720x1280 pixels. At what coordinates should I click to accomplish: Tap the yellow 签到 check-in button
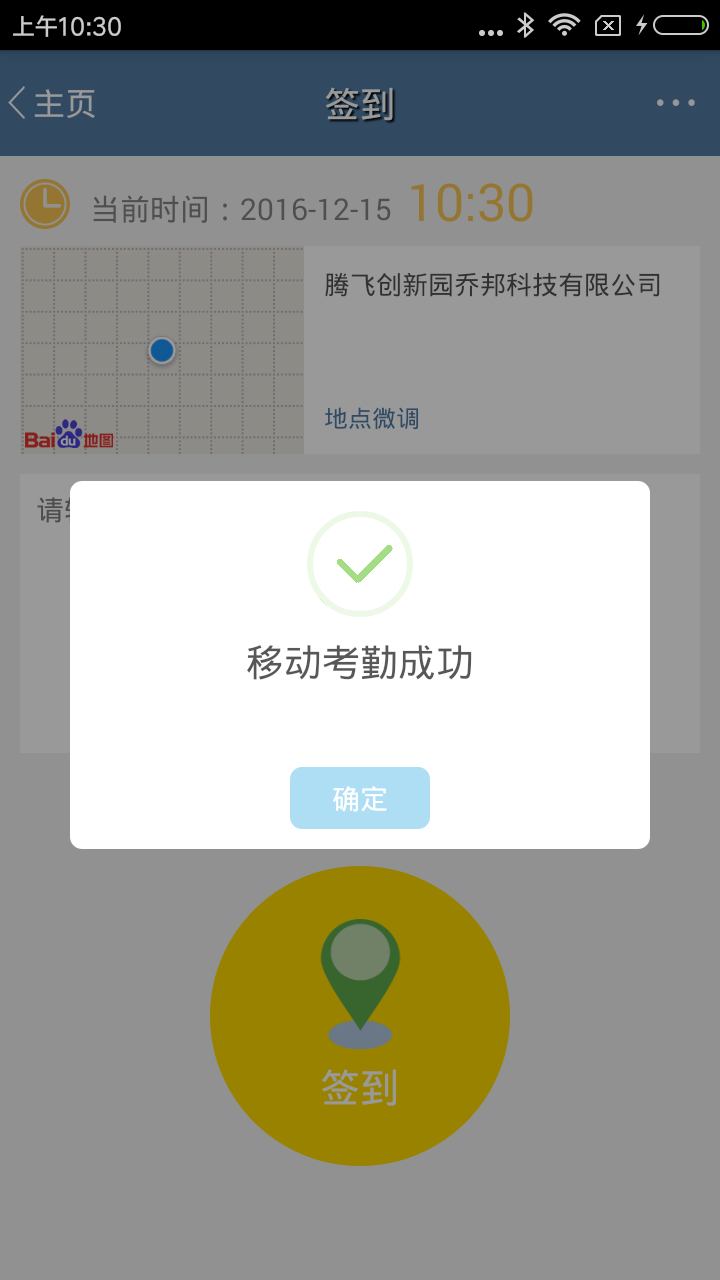click(x=360, y=1015)
